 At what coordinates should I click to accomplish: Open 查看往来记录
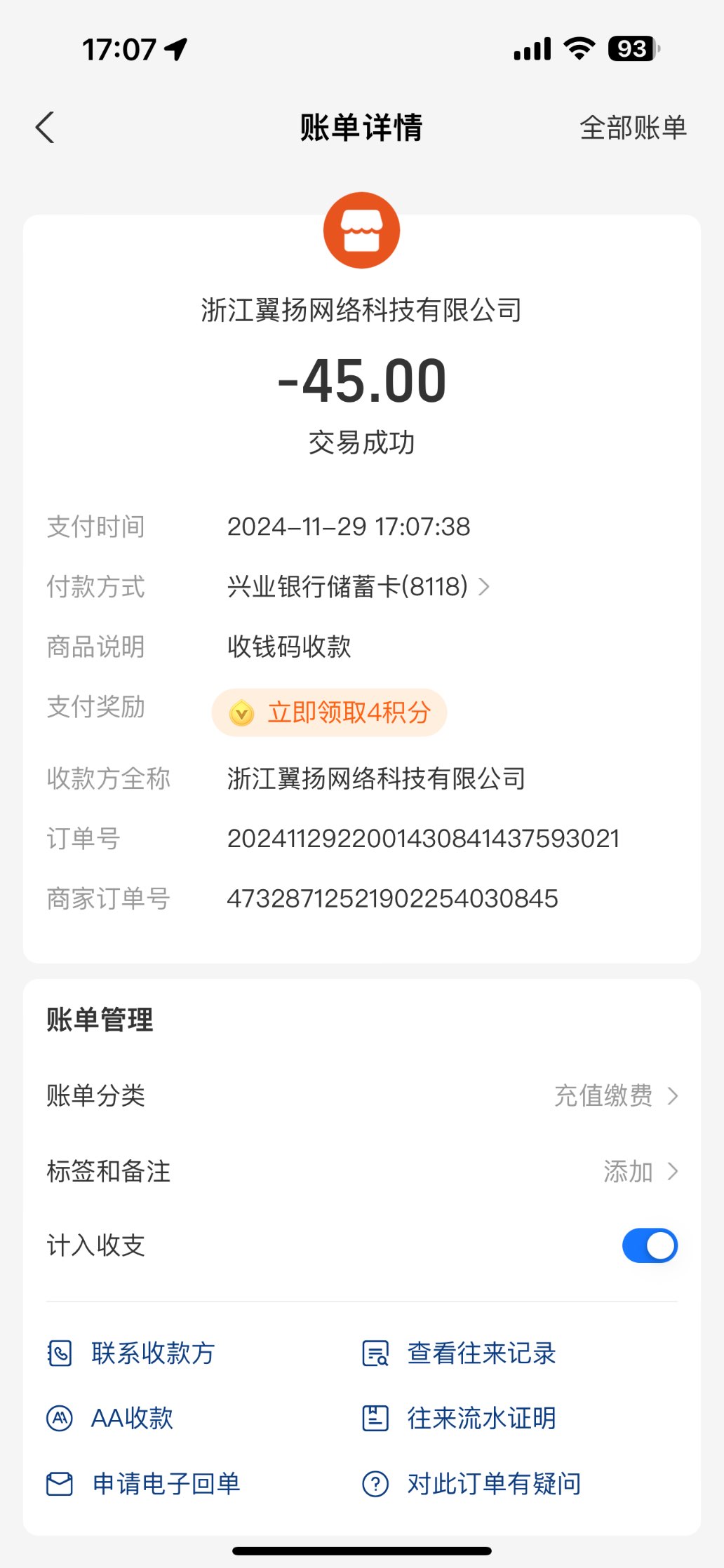pyautogui.click(x=481, y=1353)
